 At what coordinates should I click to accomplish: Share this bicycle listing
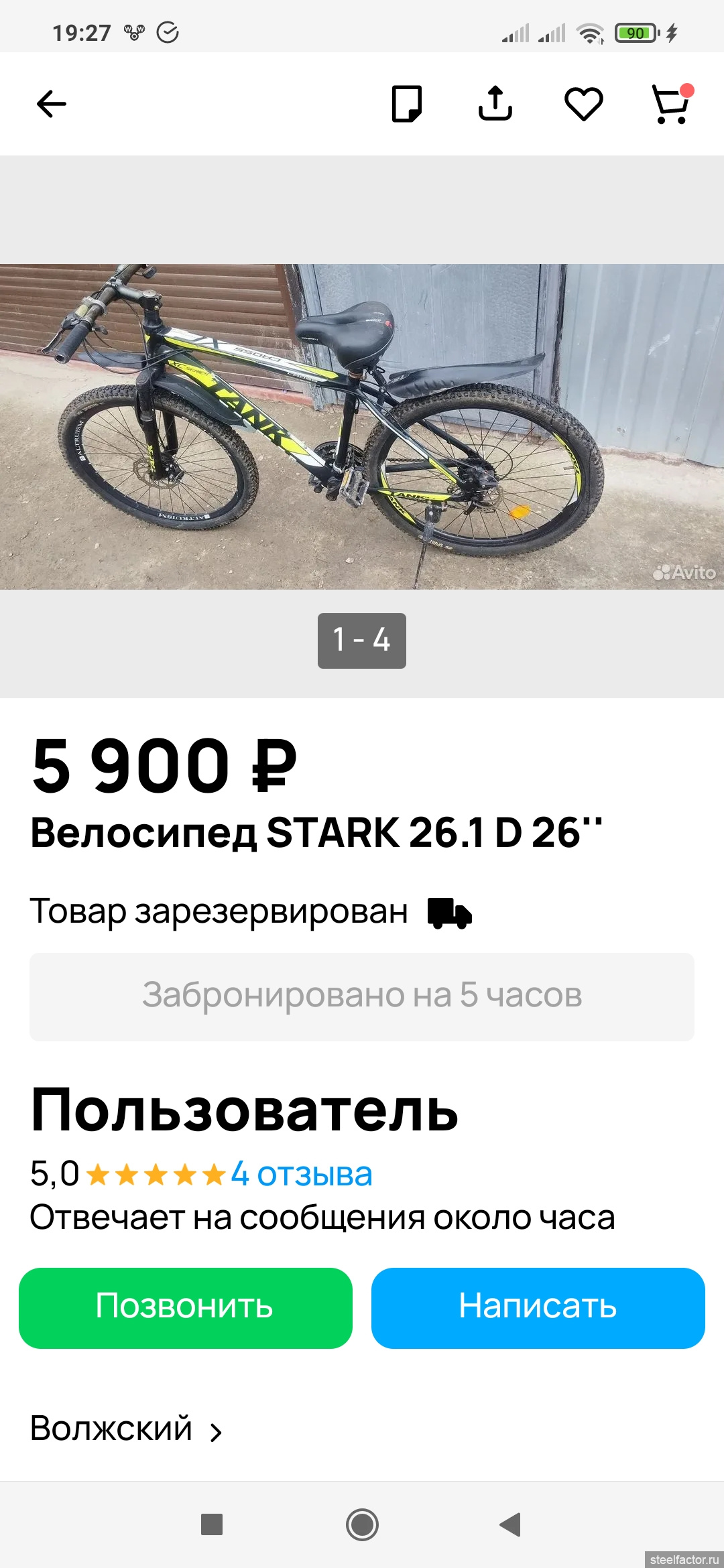495,104
